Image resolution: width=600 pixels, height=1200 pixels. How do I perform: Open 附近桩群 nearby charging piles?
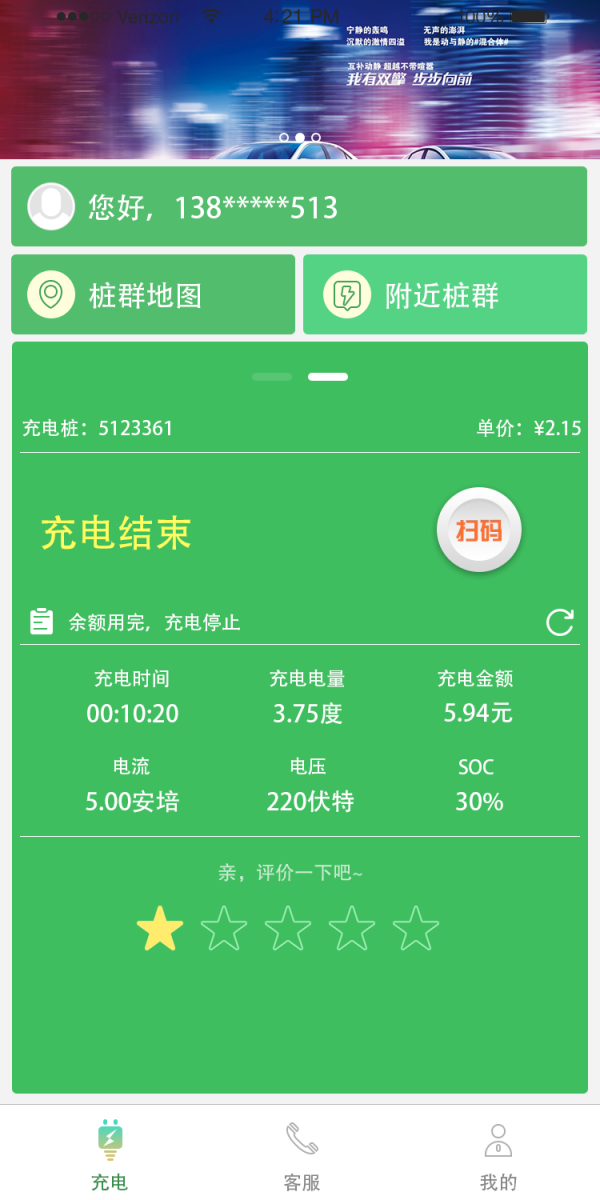(x=445, y=295)
